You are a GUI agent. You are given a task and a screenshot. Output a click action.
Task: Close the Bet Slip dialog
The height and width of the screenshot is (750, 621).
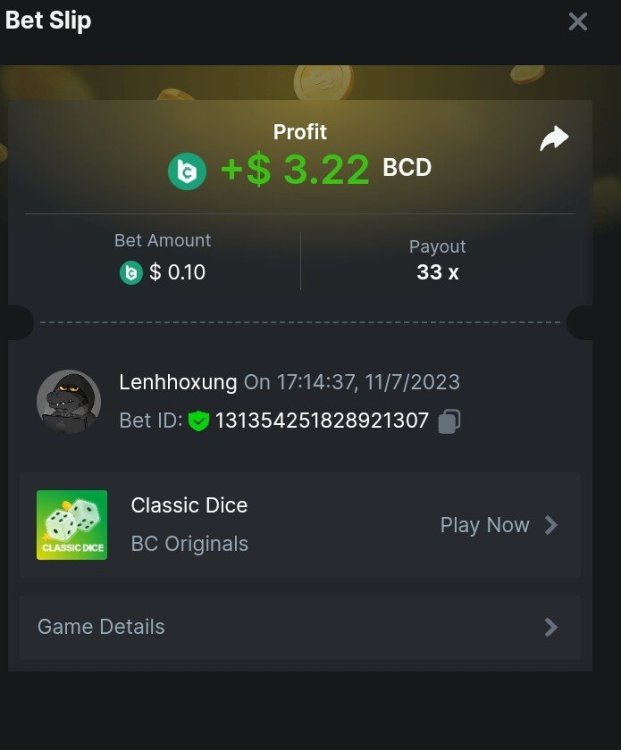[x=577, y=21]
